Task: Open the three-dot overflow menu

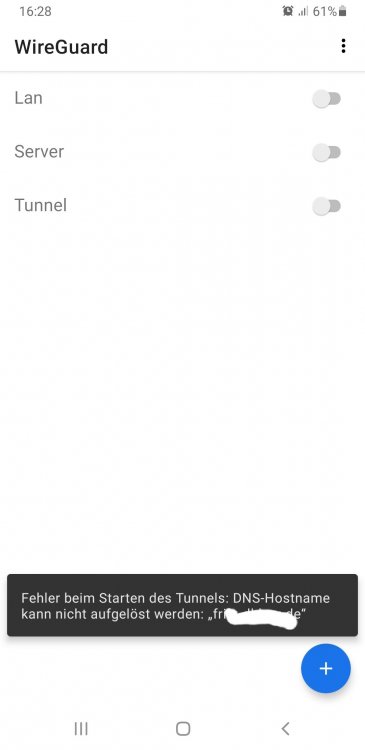Action: [x=343, y=46]
